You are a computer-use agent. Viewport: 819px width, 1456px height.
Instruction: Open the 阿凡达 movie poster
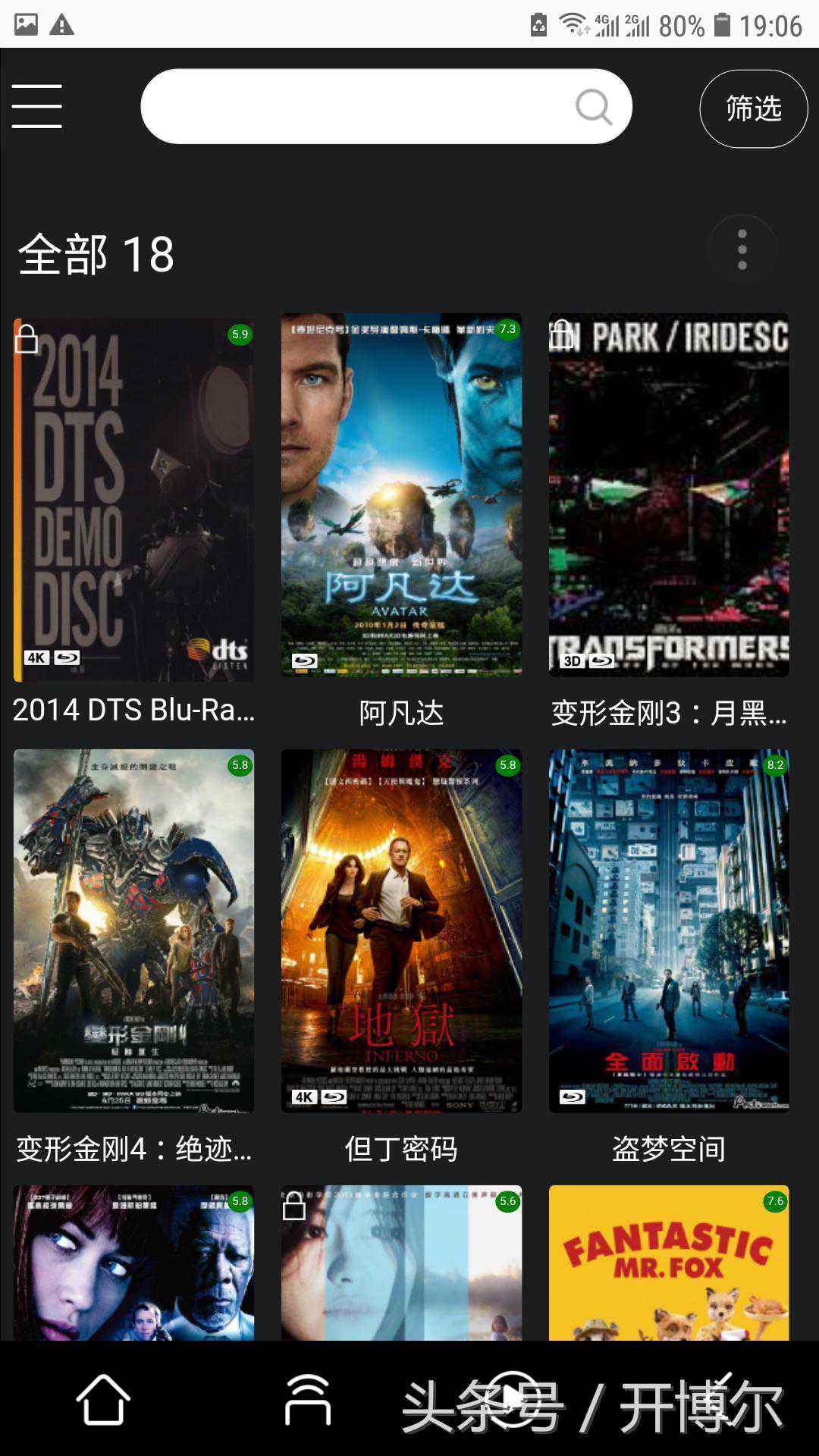[x=401, y=494]
